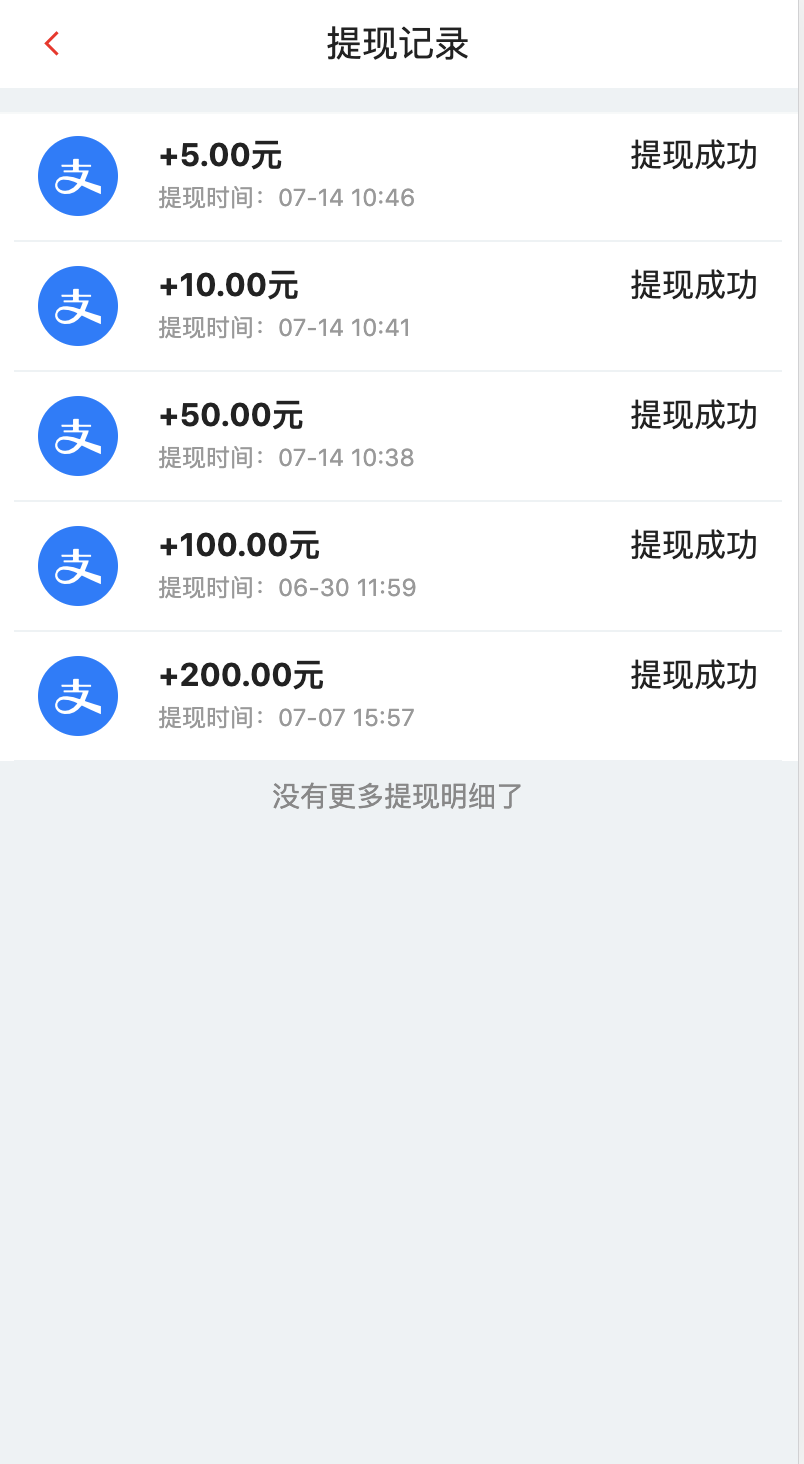
Task: Click the Alipay icon next to +100.00元
Action: click(x=77, y=565)
